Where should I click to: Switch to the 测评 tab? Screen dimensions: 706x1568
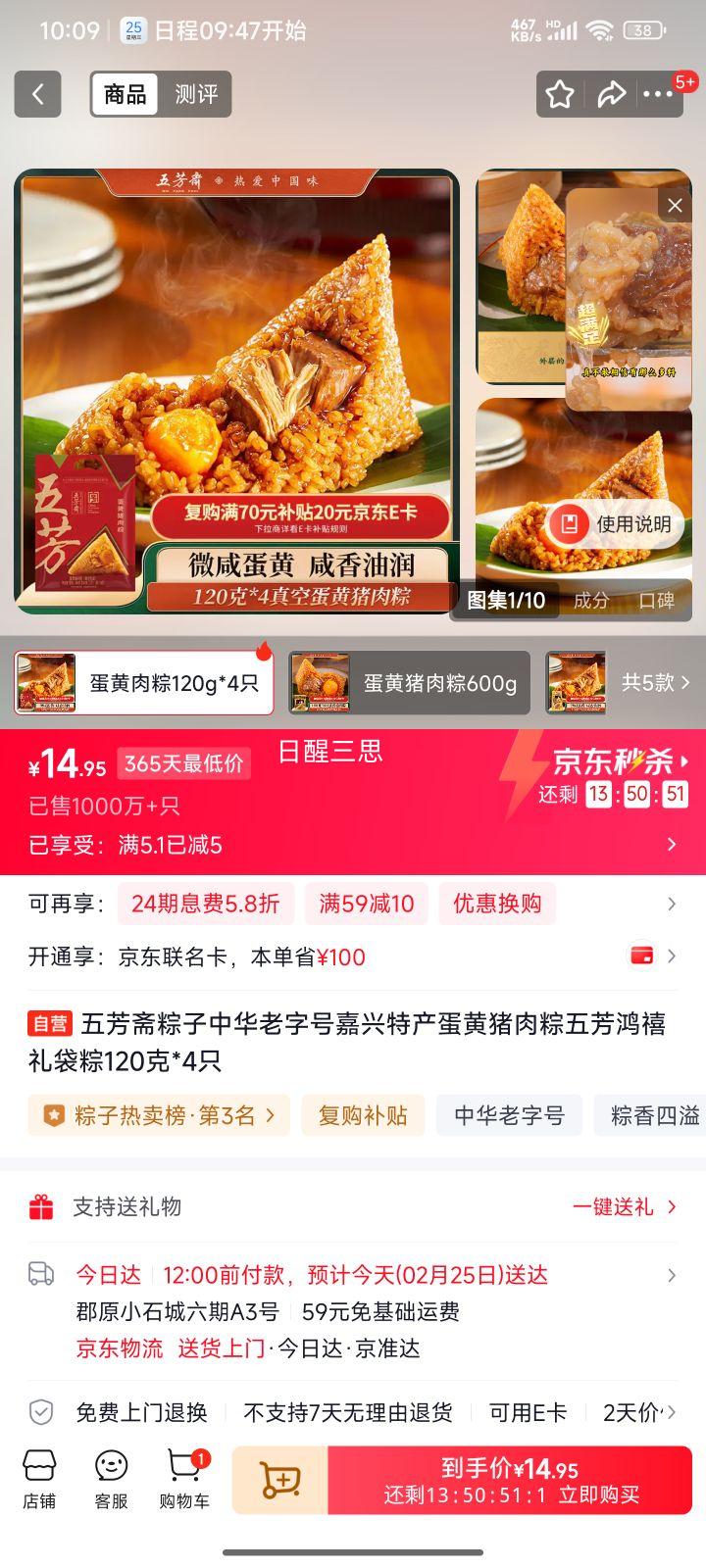click(x=196, y=94)
